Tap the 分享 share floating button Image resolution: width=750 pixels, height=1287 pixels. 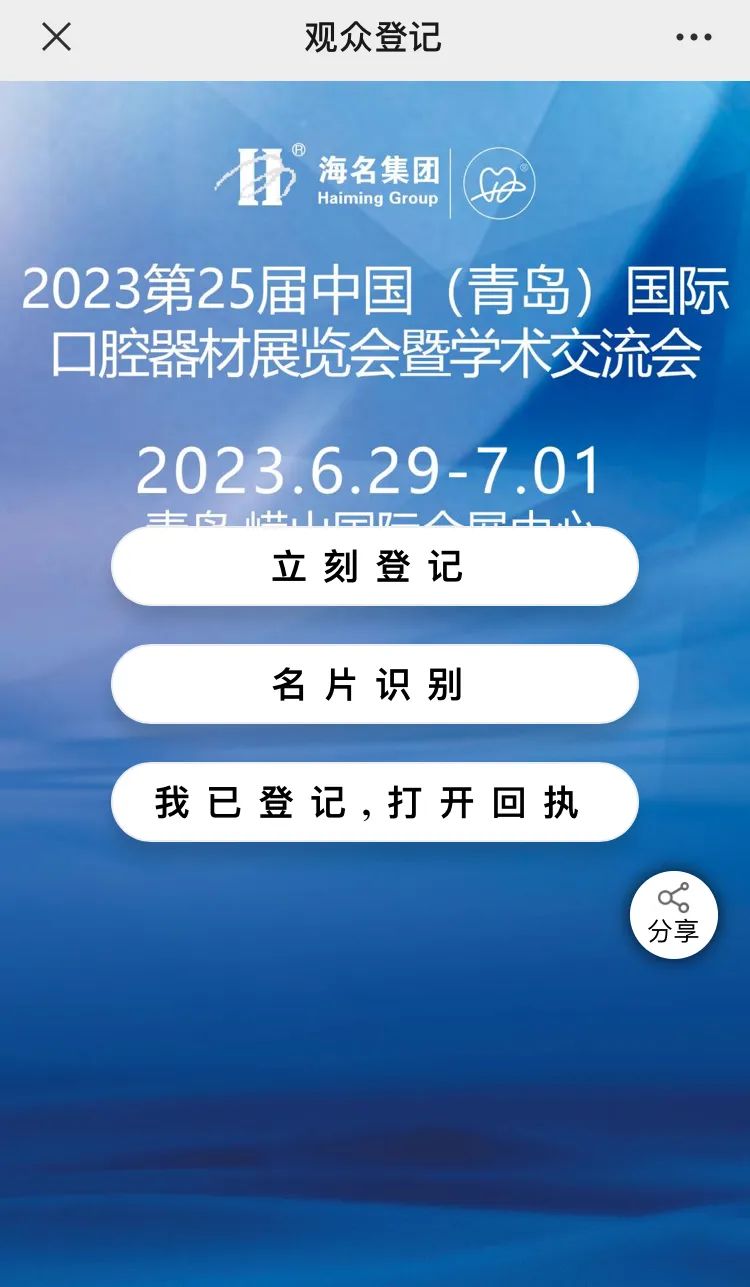[673, 914]
